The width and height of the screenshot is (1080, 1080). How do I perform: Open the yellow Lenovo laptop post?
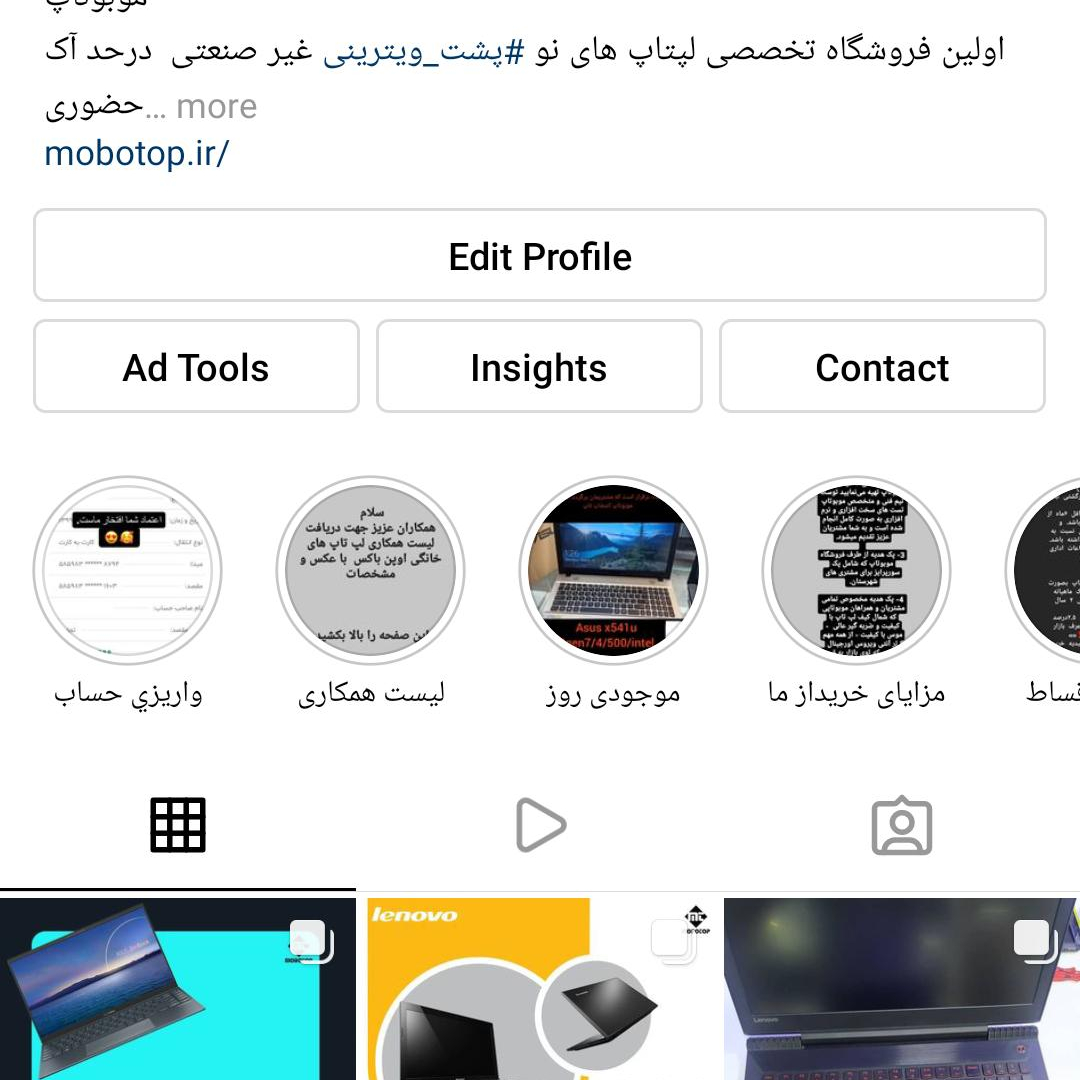[x=540, y=990]
